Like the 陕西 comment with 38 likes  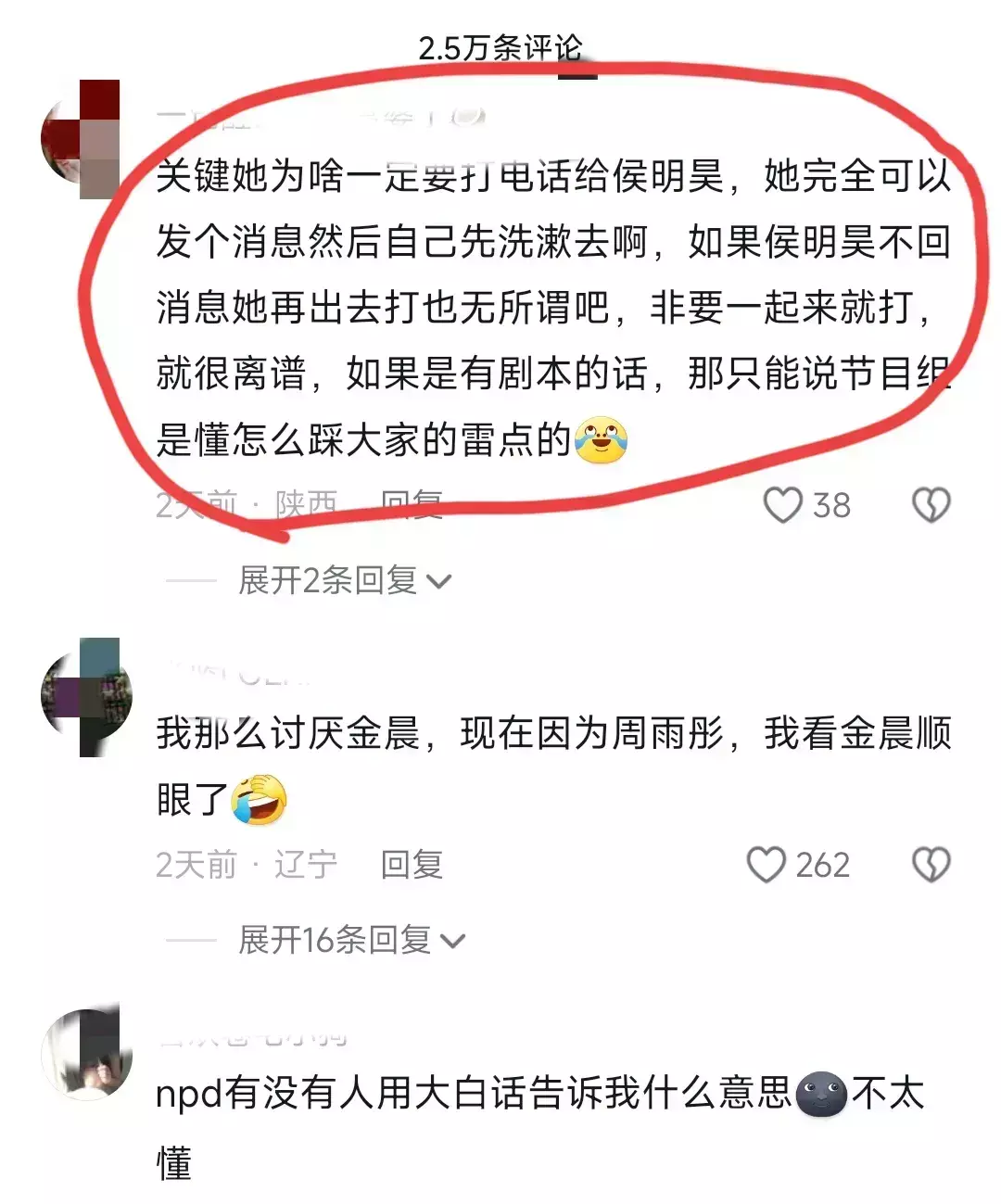(x=782, y=505)
